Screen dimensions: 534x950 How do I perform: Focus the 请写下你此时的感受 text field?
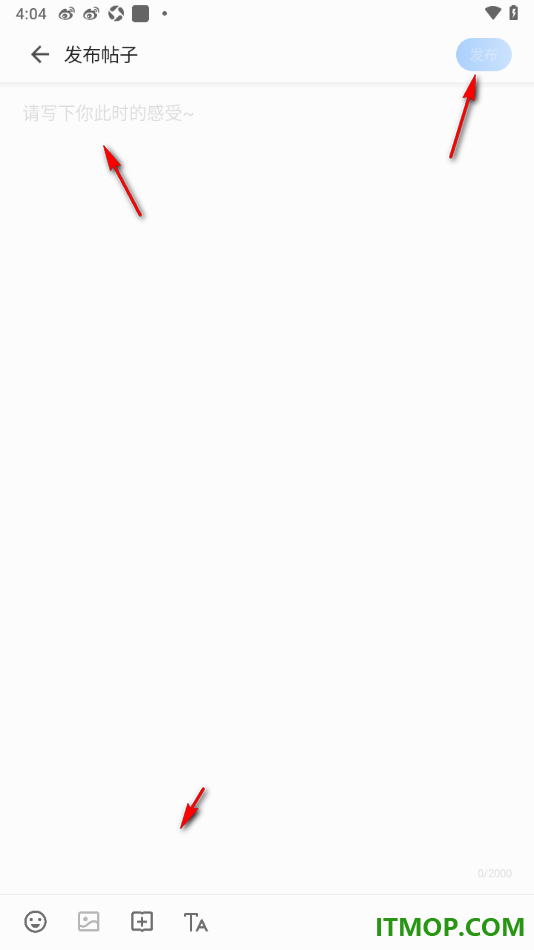(267, 485)
